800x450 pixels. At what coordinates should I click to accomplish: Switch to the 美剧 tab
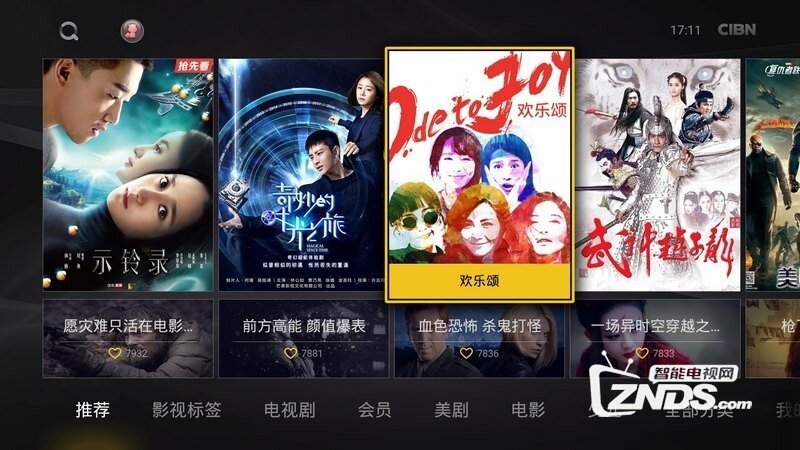pos(451,410)
